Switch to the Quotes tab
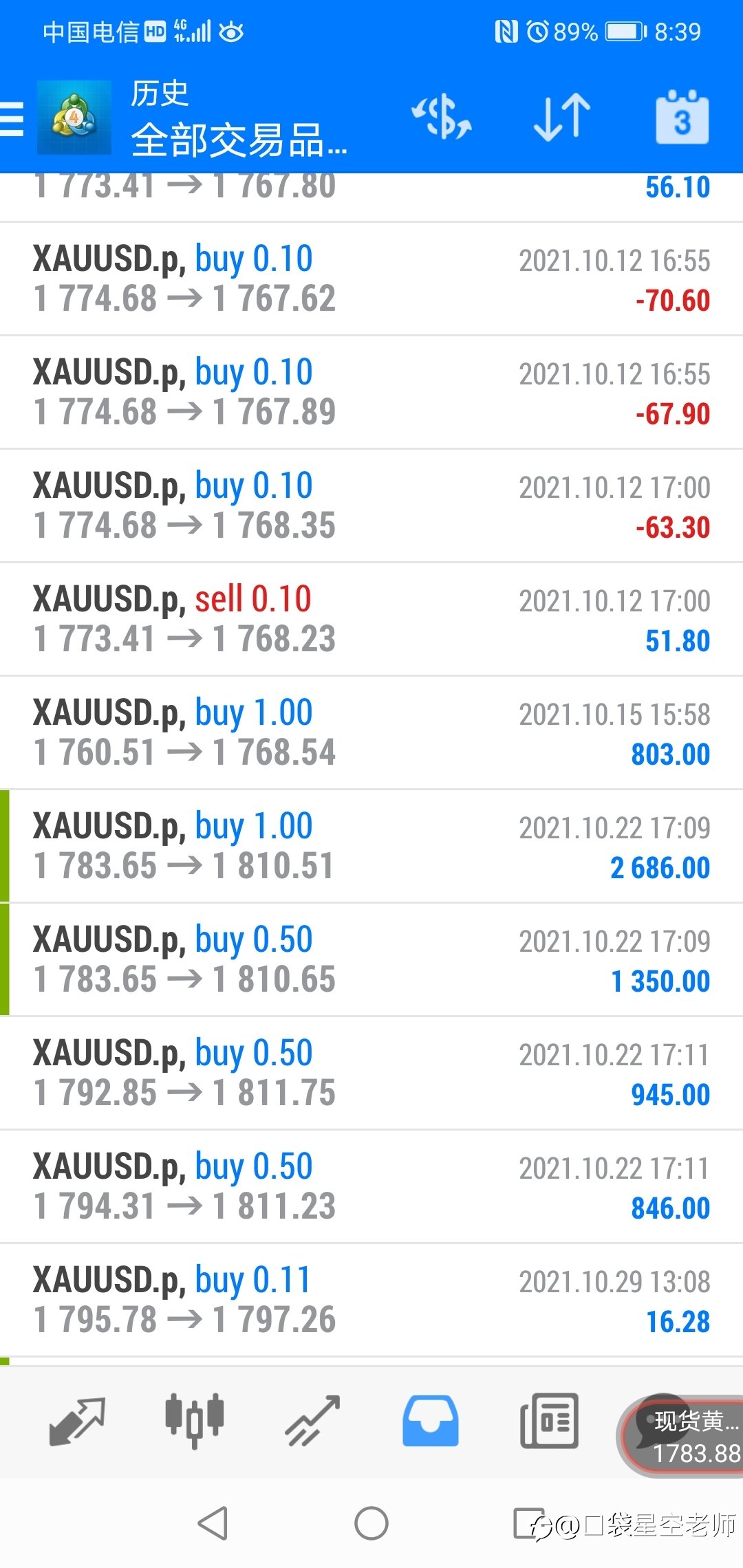Image resolution: width=743 pixels, height=1568 pixels. click(77, 1421)
